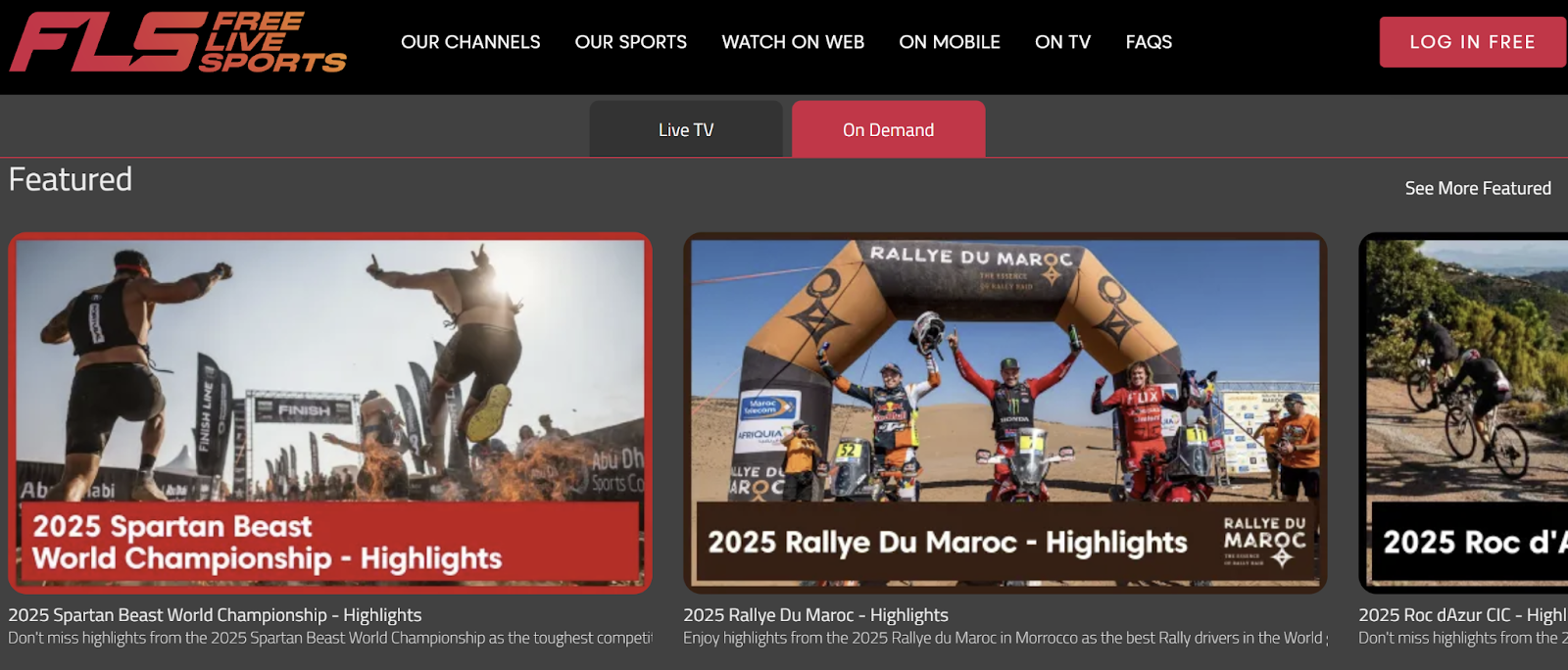
Task: Go to Our Sports page
Action: click(x=630, y=42)
